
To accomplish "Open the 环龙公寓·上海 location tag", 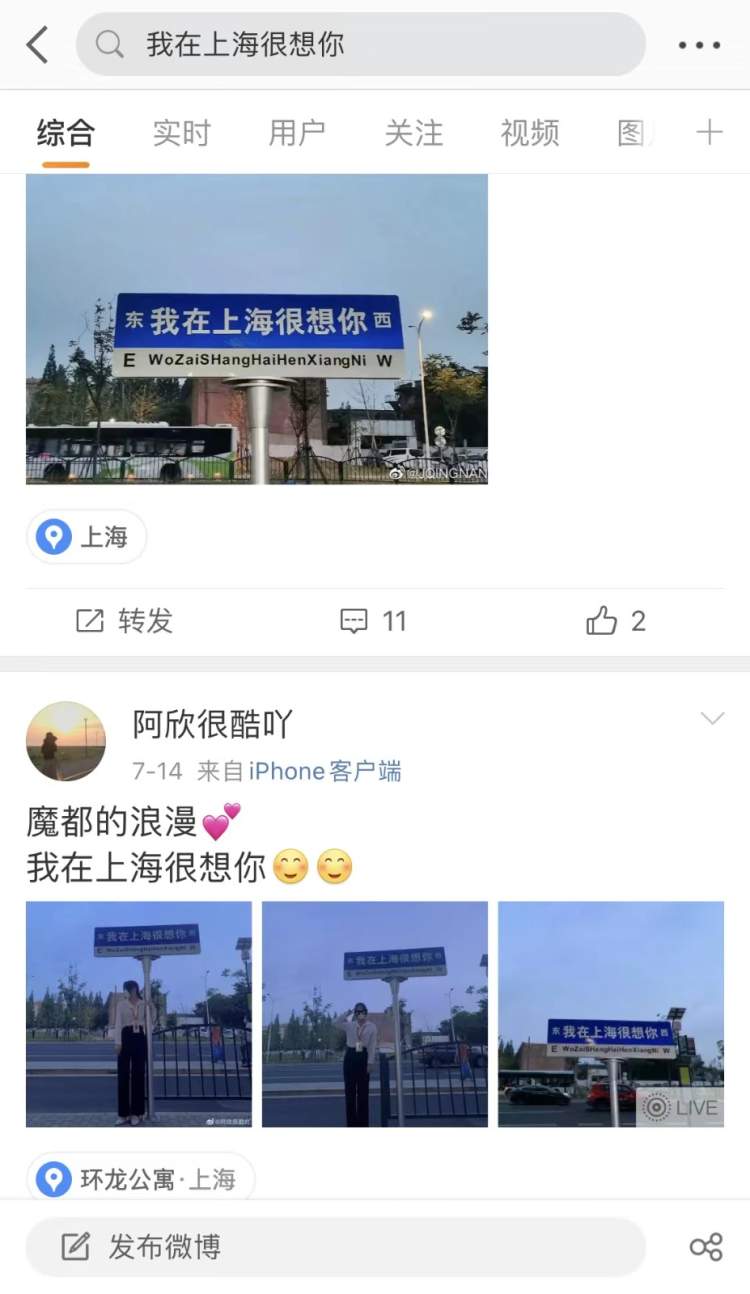I will (140, 1179).
